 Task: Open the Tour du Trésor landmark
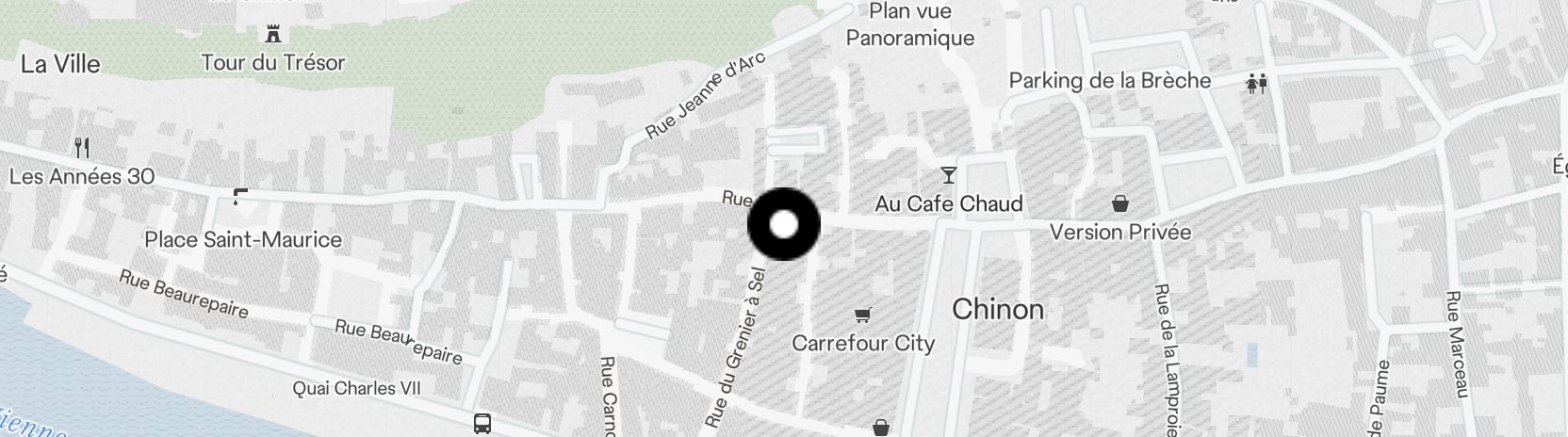(273, 36)
